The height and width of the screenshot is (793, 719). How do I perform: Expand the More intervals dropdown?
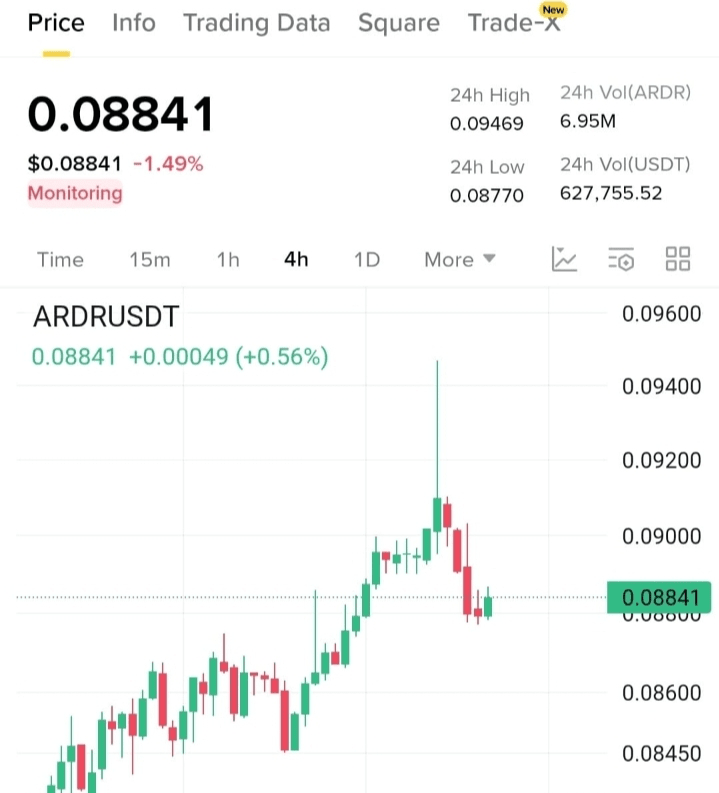459,260
